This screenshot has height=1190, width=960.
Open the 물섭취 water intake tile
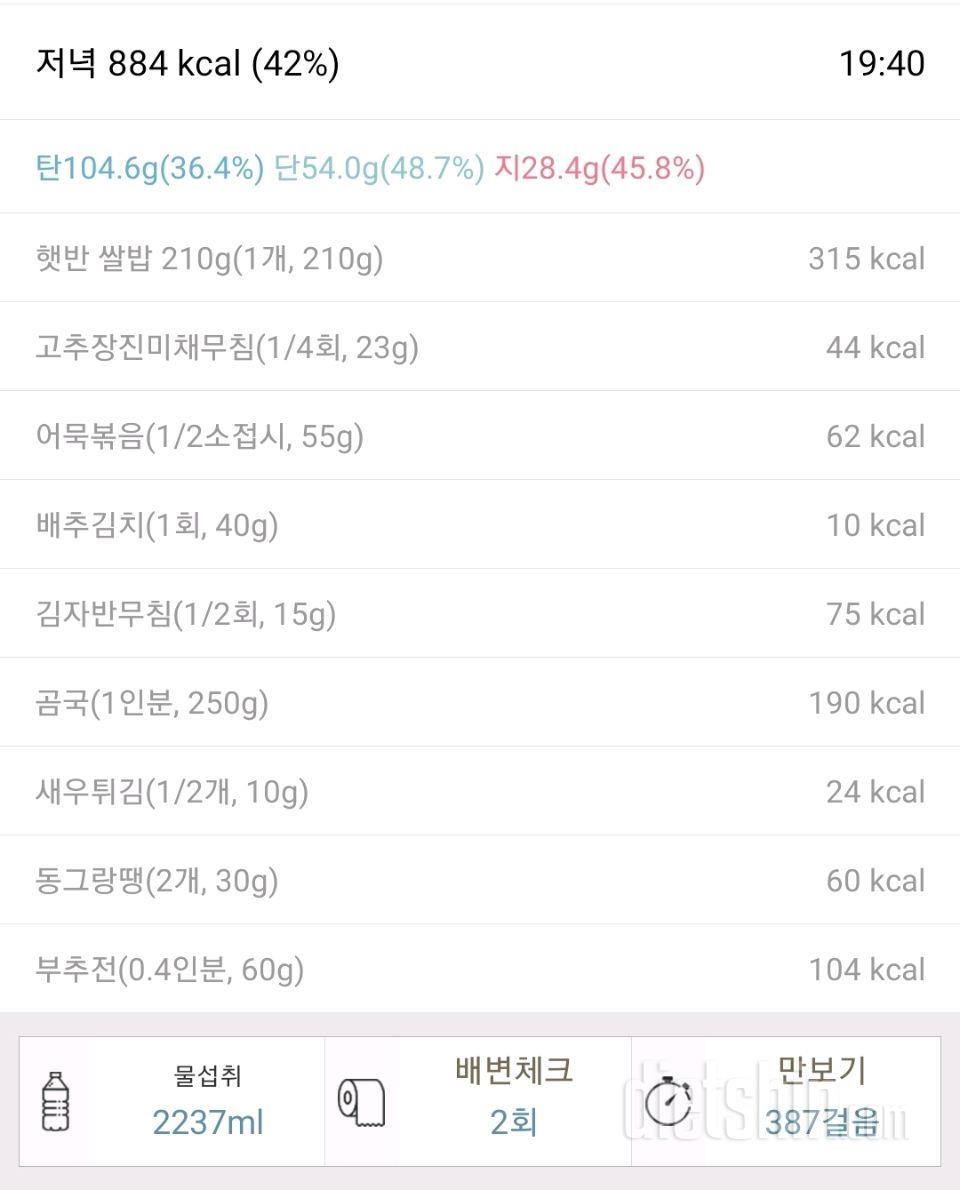coord(172,1101)
